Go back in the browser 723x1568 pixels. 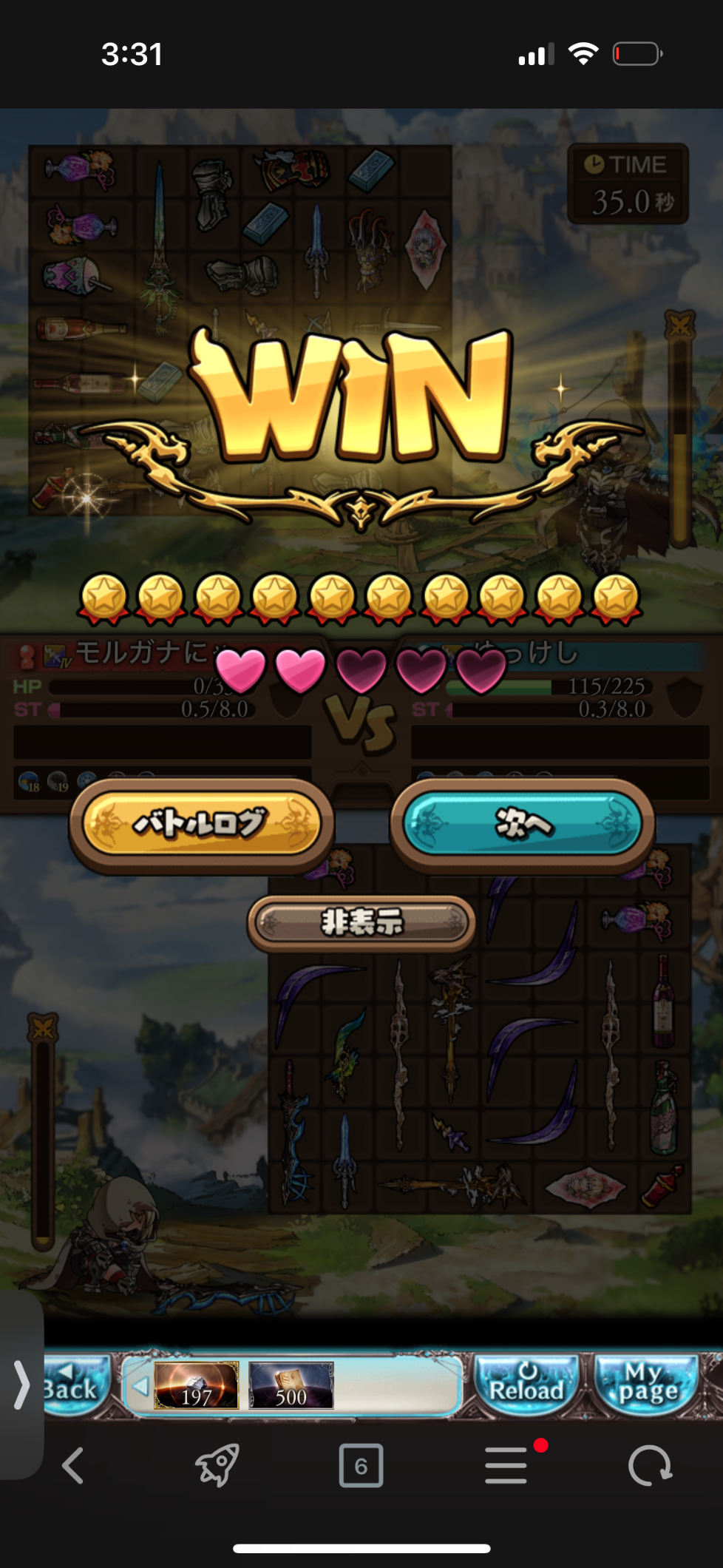pos(72,1466)
